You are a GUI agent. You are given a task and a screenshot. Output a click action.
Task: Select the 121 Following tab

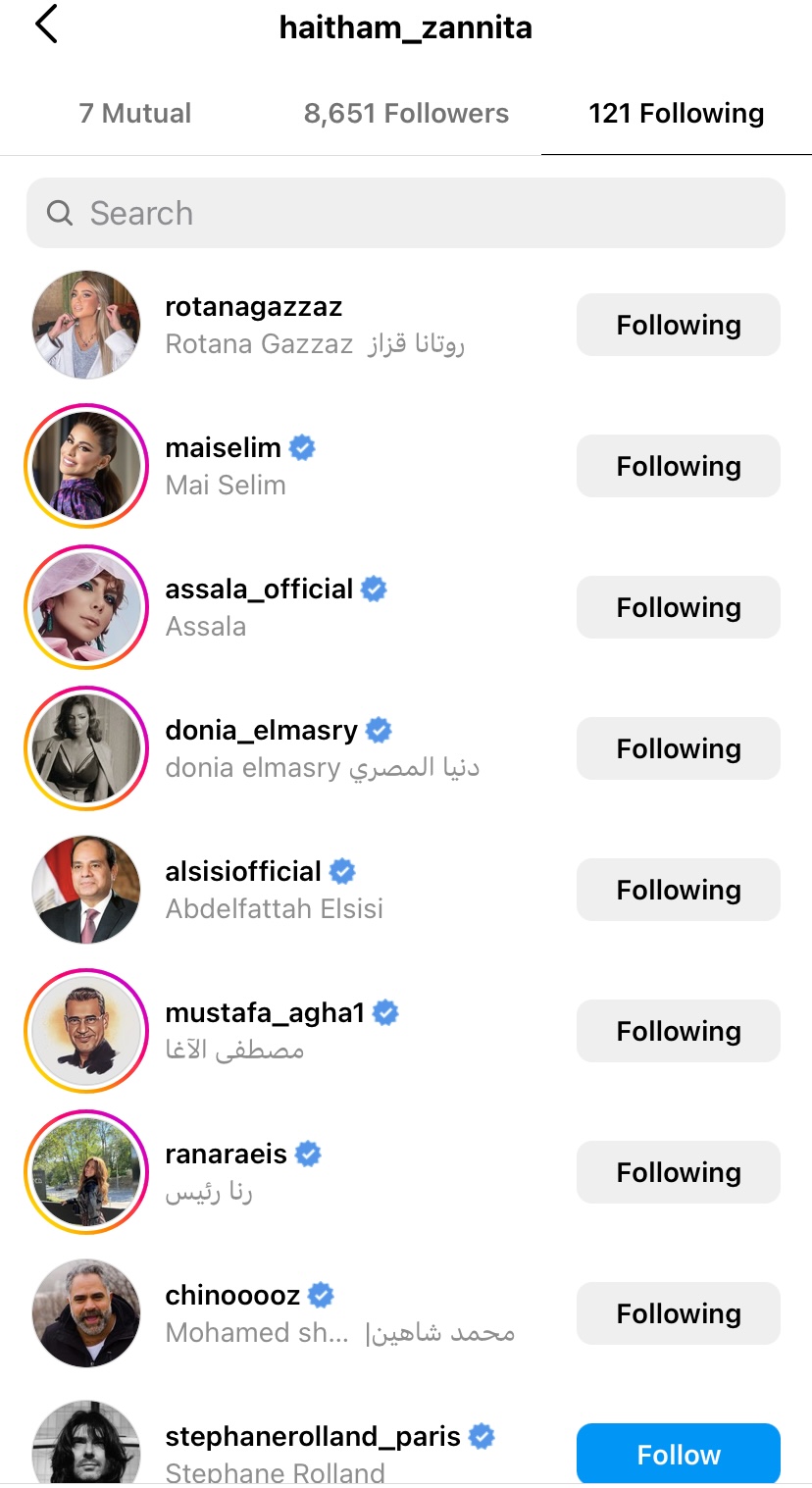pyautogui.click(x=676, y=114)
